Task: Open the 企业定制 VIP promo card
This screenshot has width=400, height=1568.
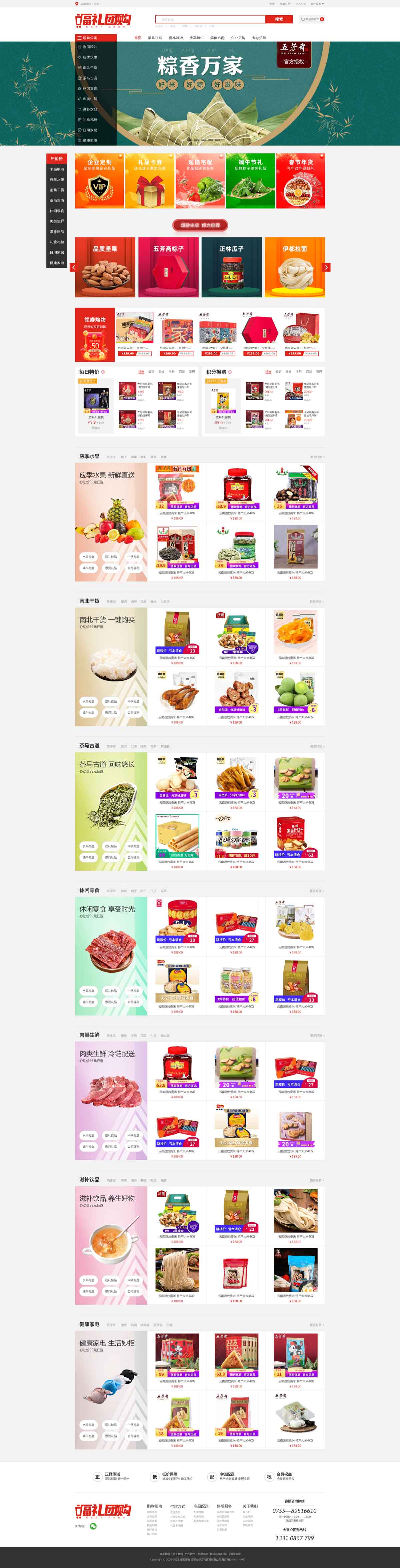Action: (x=99, y=181)
